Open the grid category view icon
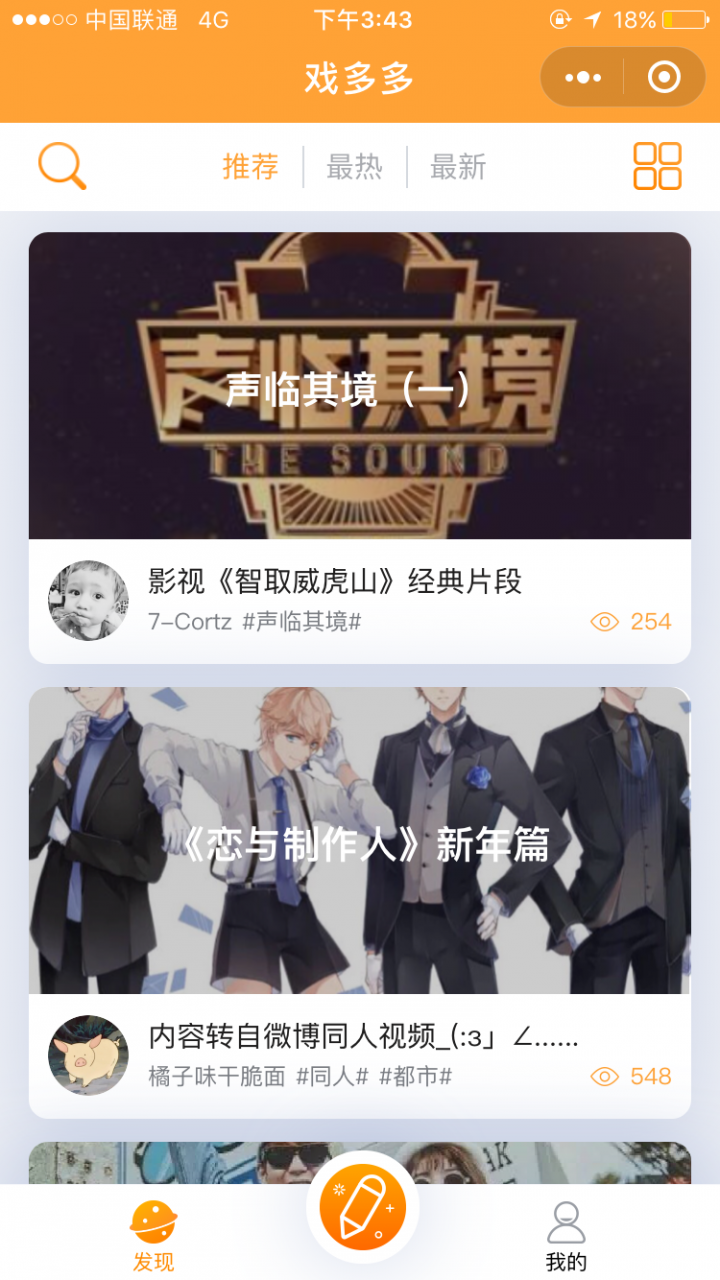This screenshot has width=720, height=1280. coord(657,166)
